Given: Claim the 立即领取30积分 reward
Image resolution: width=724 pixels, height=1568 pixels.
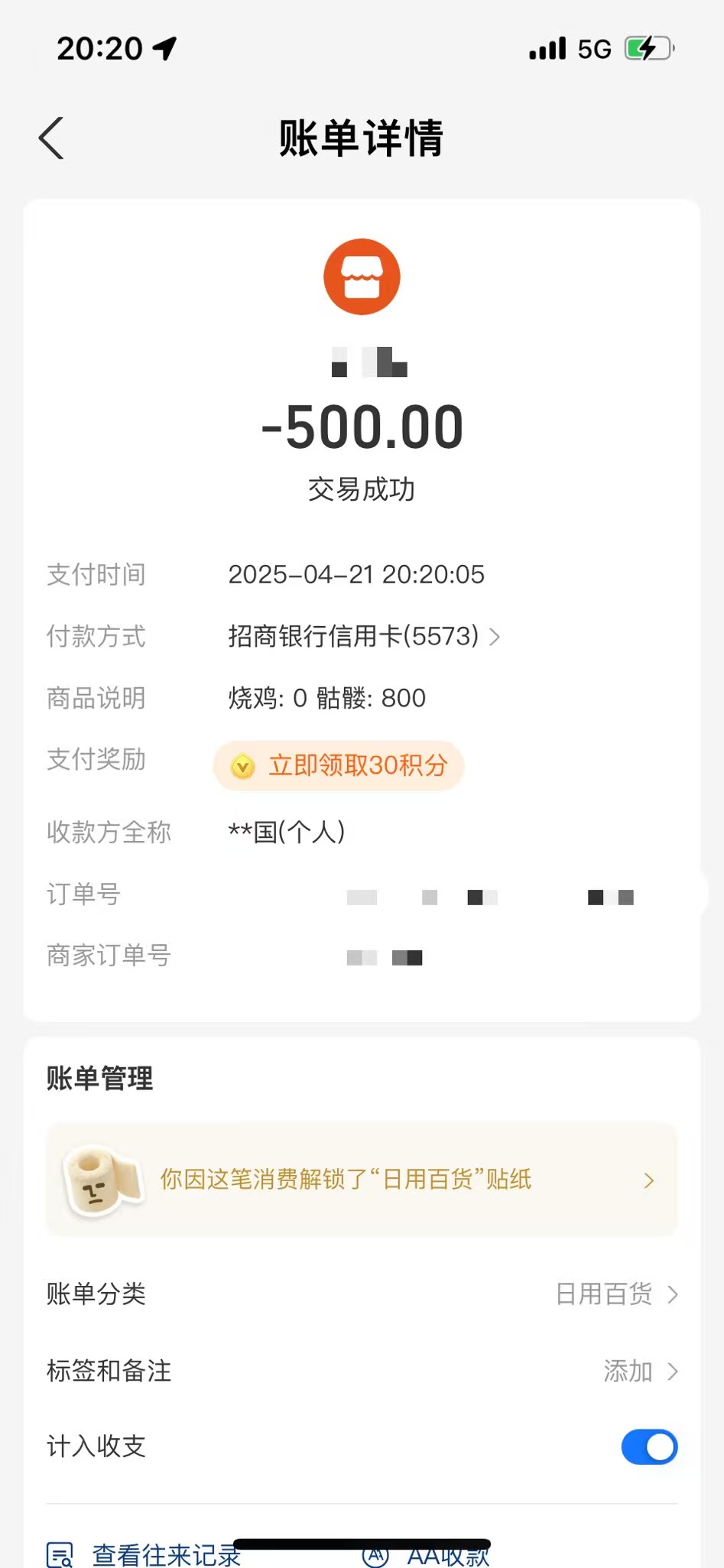Looking at the screenshot, I should pos(339,765).
